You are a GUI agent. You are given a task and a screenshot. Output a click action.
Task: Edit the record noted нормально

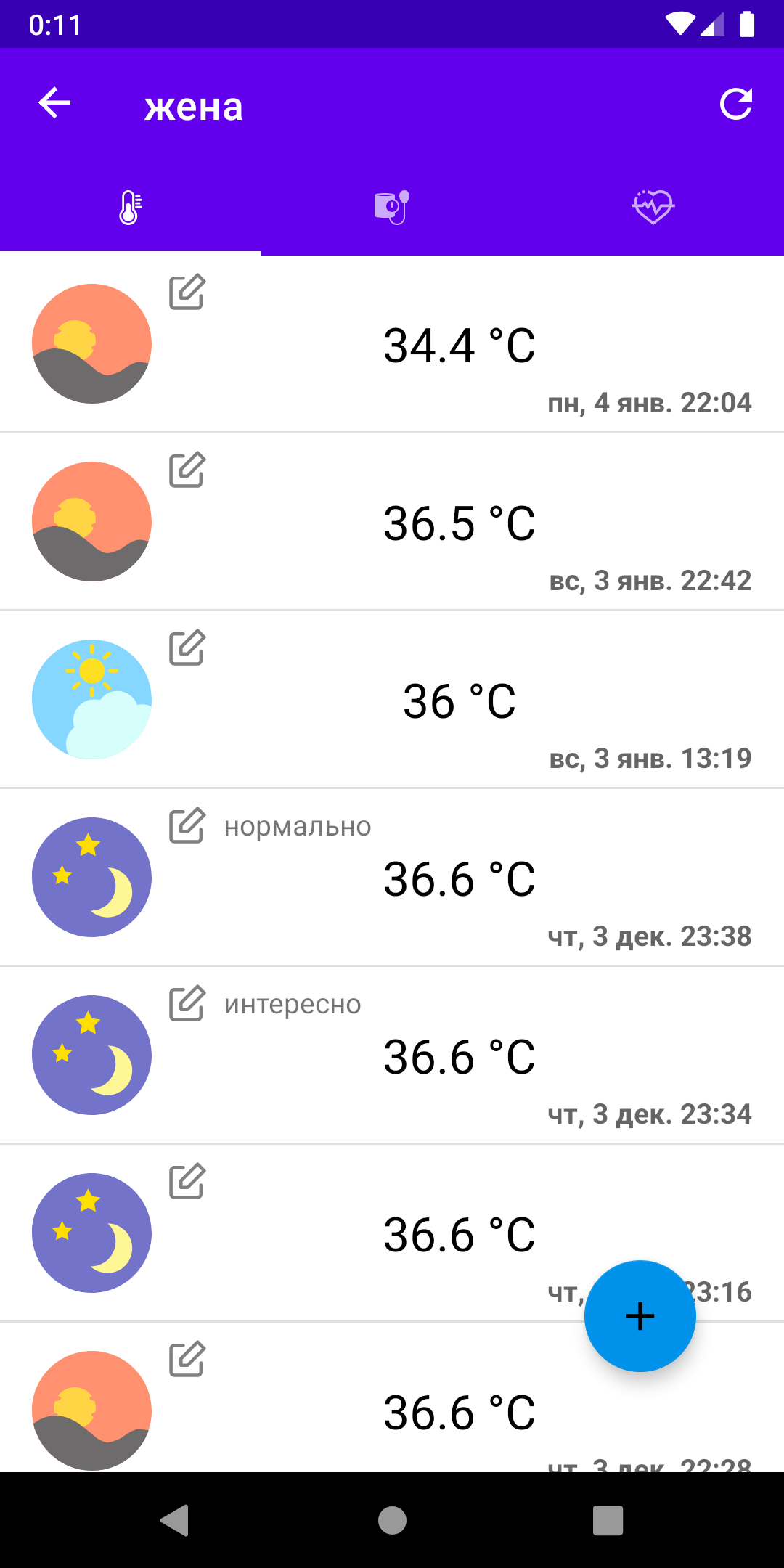pyautogui.click(x=187, y=826)
